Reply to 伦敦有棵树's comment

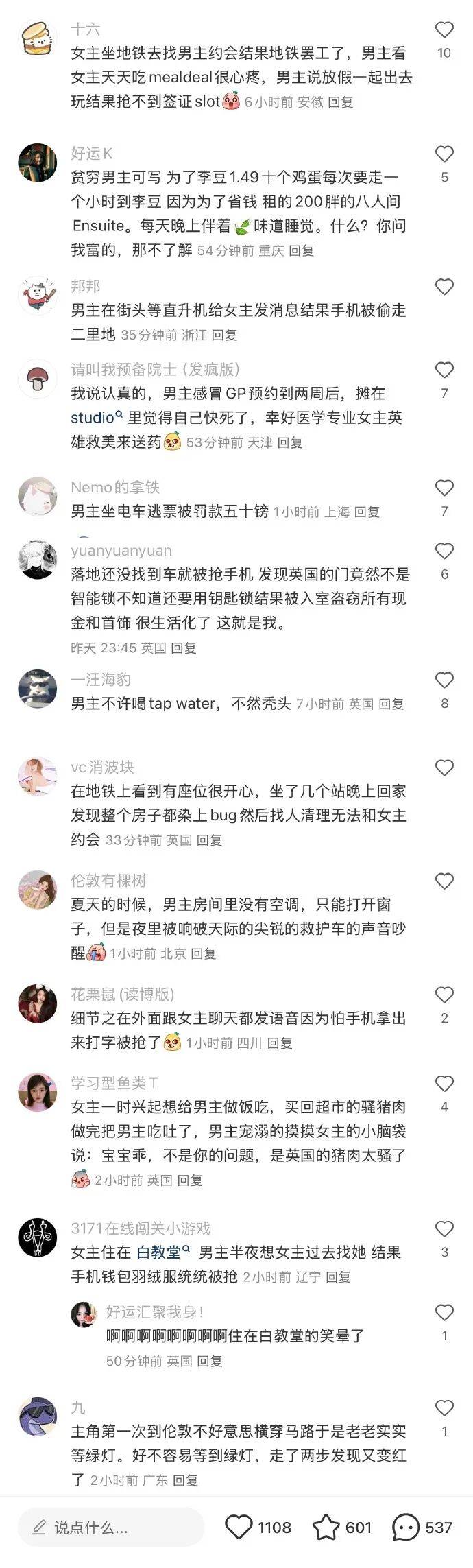(203, 954)
